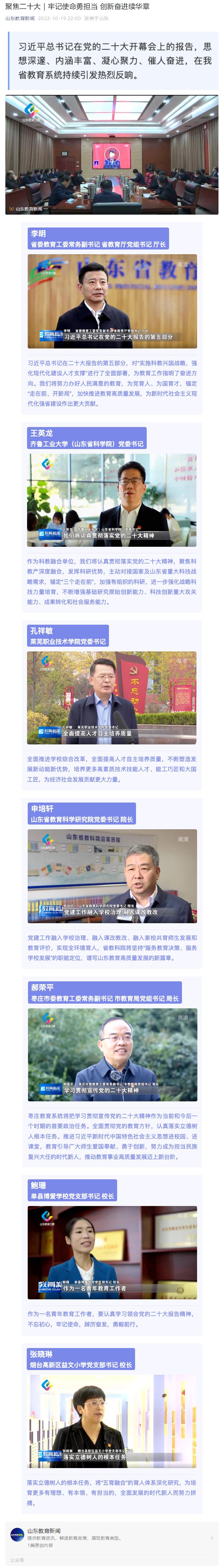Play the video of 郝荣平

[x=112, y=1054]
